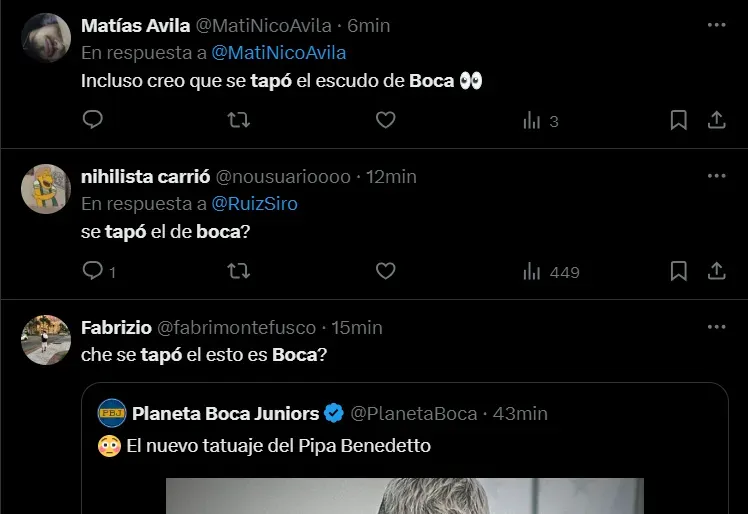Share Matías Avila's tweet
This screenshot has width=748, height=514.
tap(716, 120)
